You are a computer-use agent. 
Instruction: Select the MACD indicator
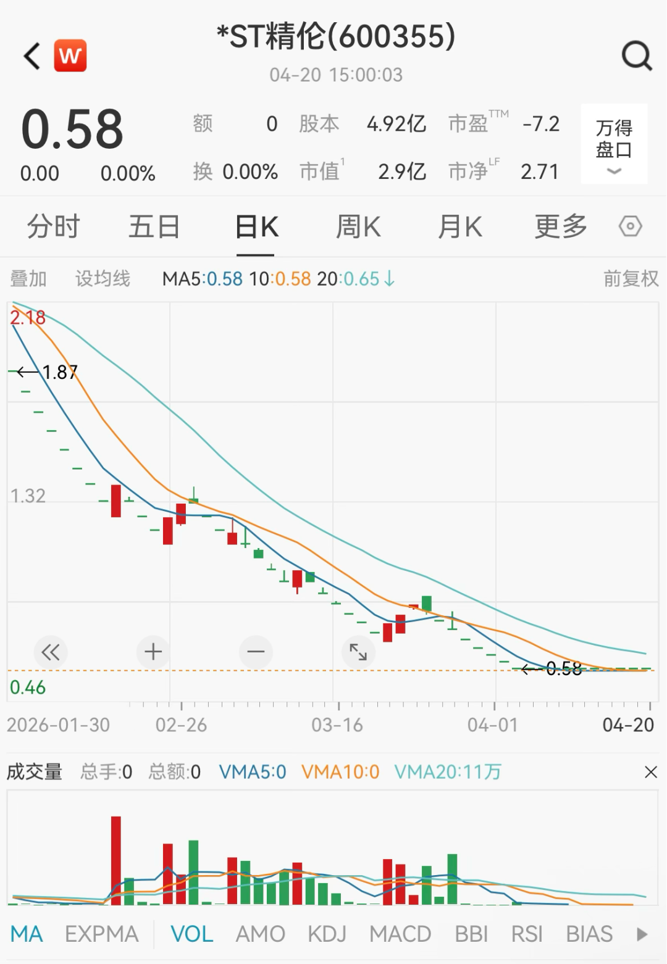coord(400,934)
